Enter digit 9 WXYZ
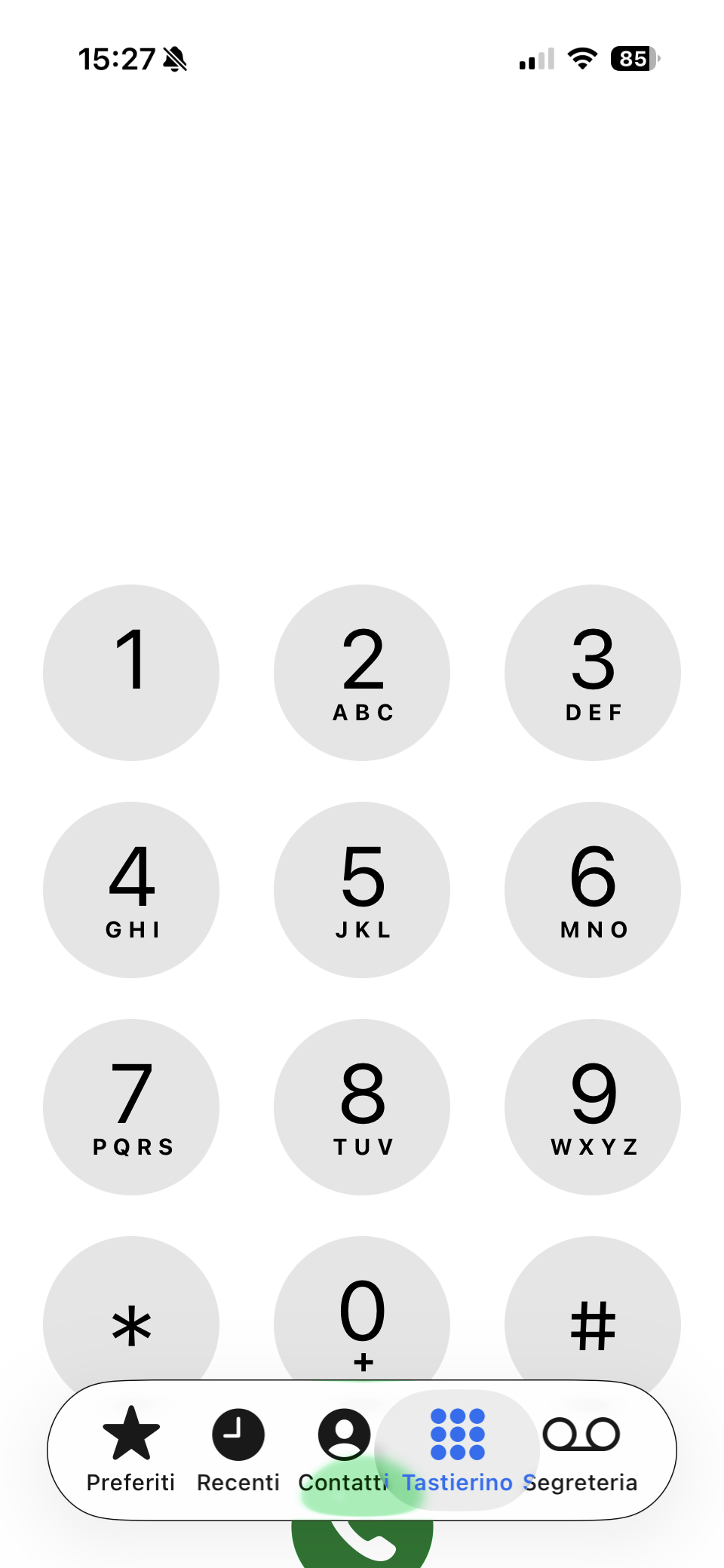 (x=593, y=1106)
